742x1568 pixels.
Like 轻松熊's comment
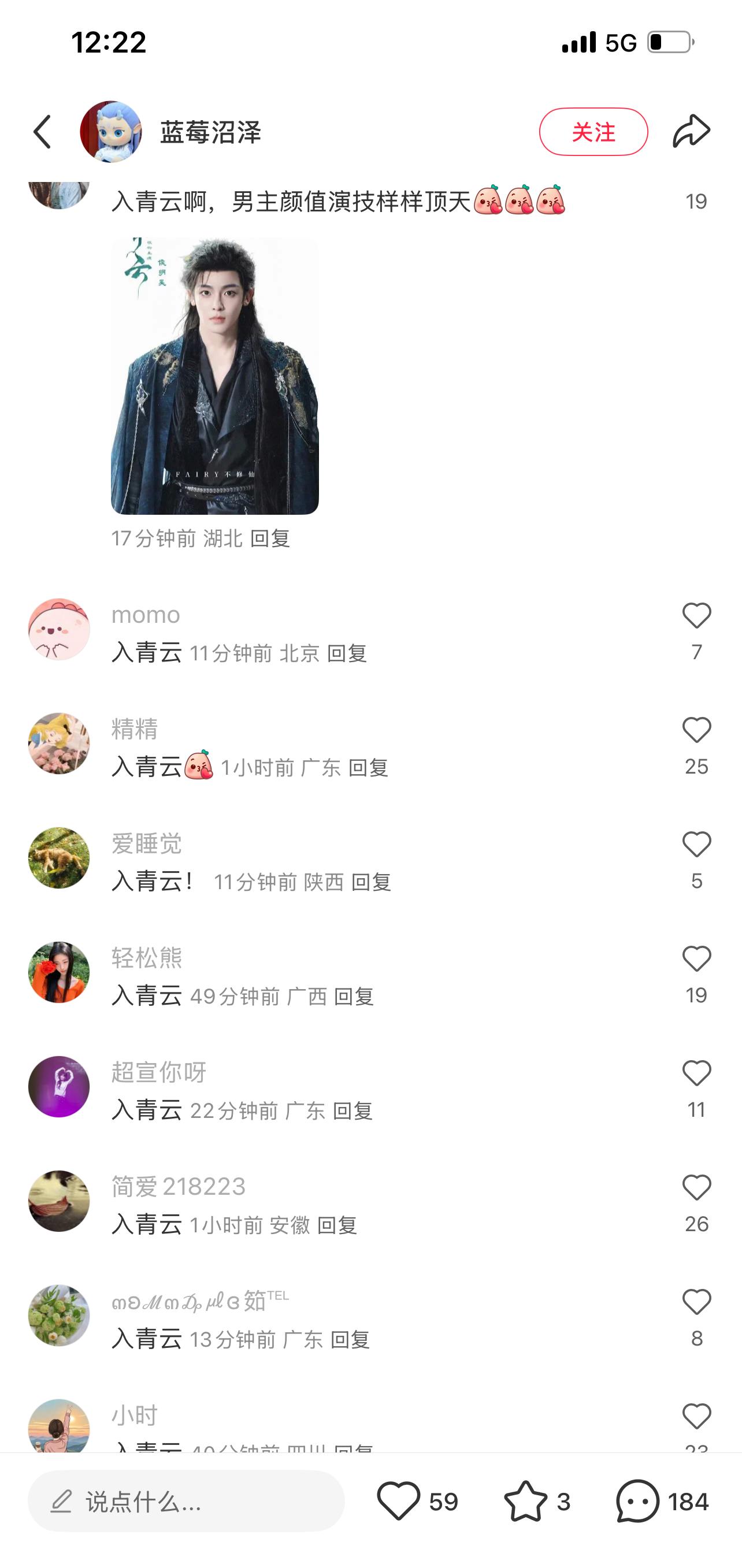click(696, 959)
